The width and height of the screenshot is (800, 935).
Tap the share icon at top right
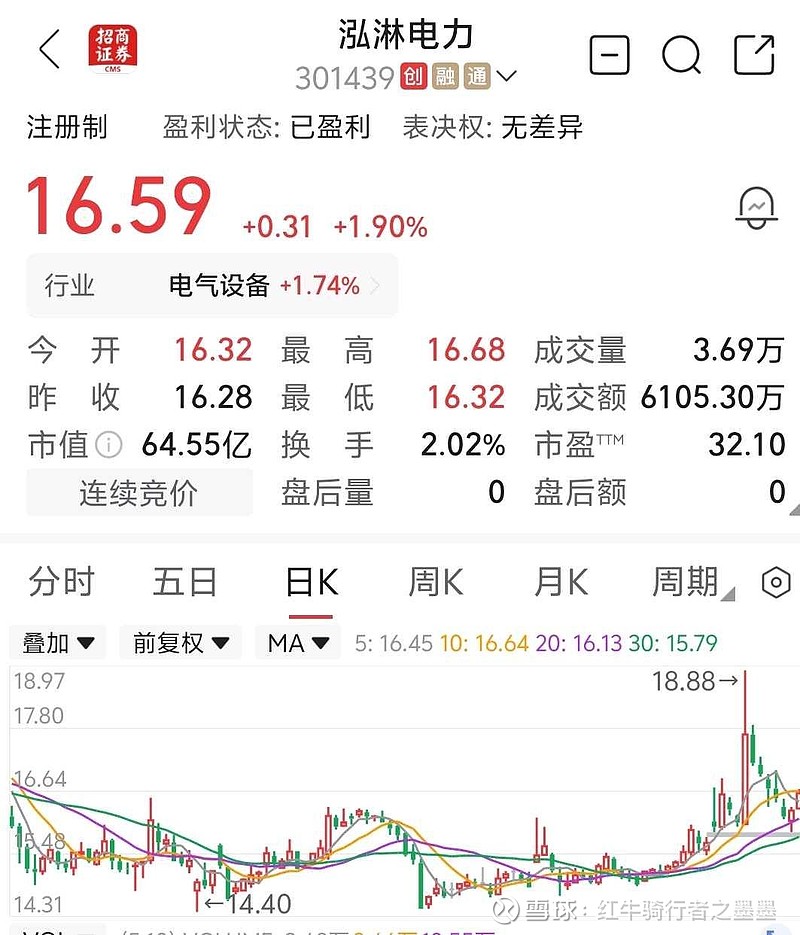(x=757, y=56)
